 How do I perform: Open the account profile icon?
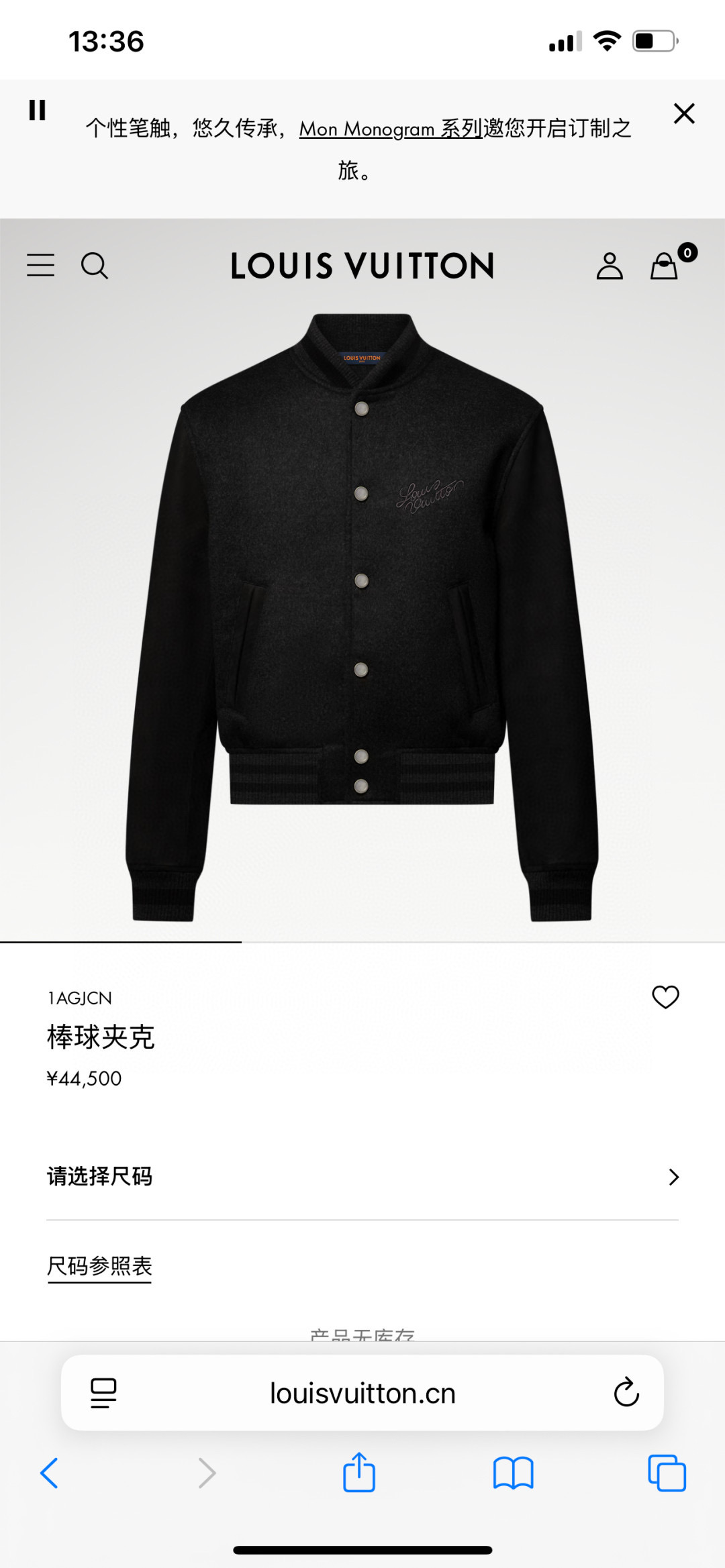(x=610, y=266)
